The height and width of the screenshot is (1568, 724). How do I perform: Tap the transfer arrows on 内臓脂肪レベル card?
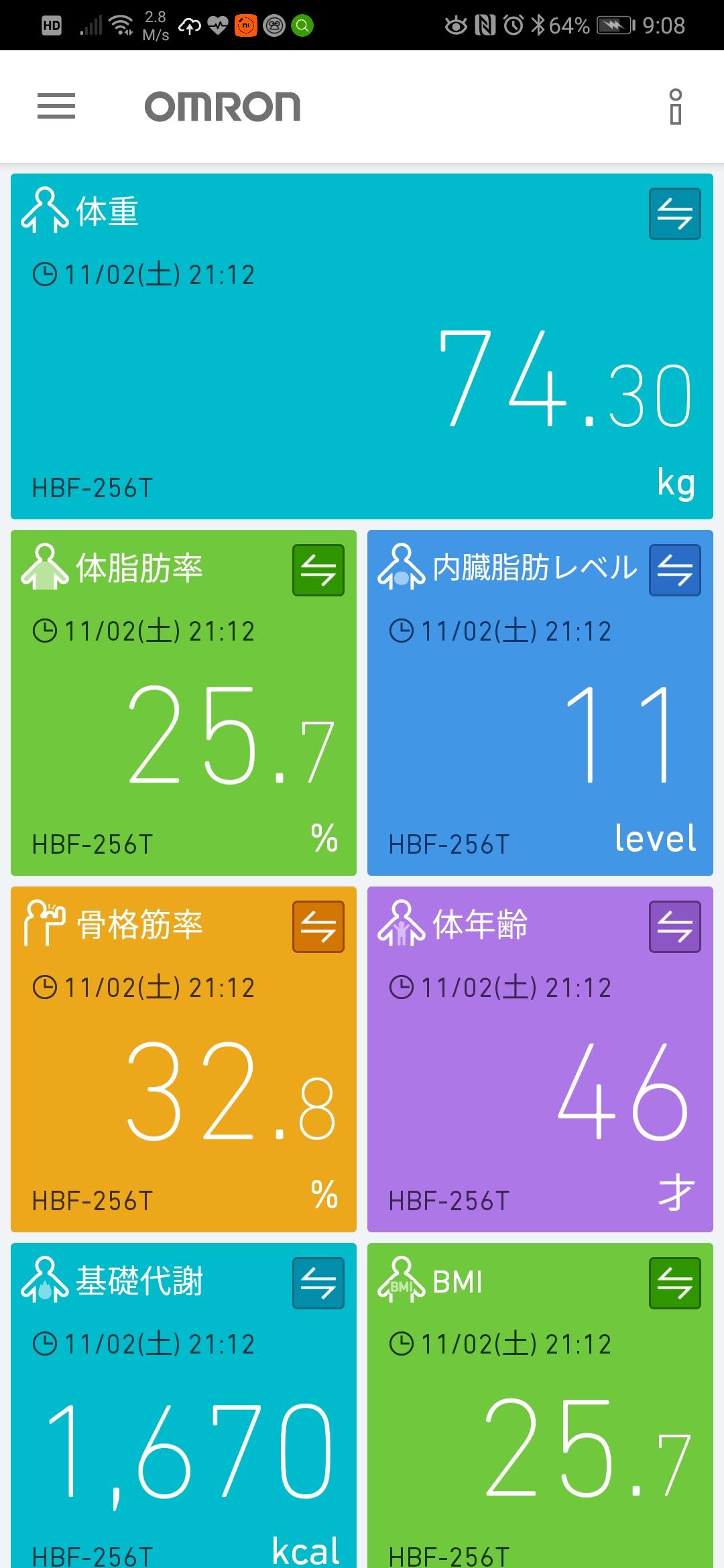click(674, 570)
